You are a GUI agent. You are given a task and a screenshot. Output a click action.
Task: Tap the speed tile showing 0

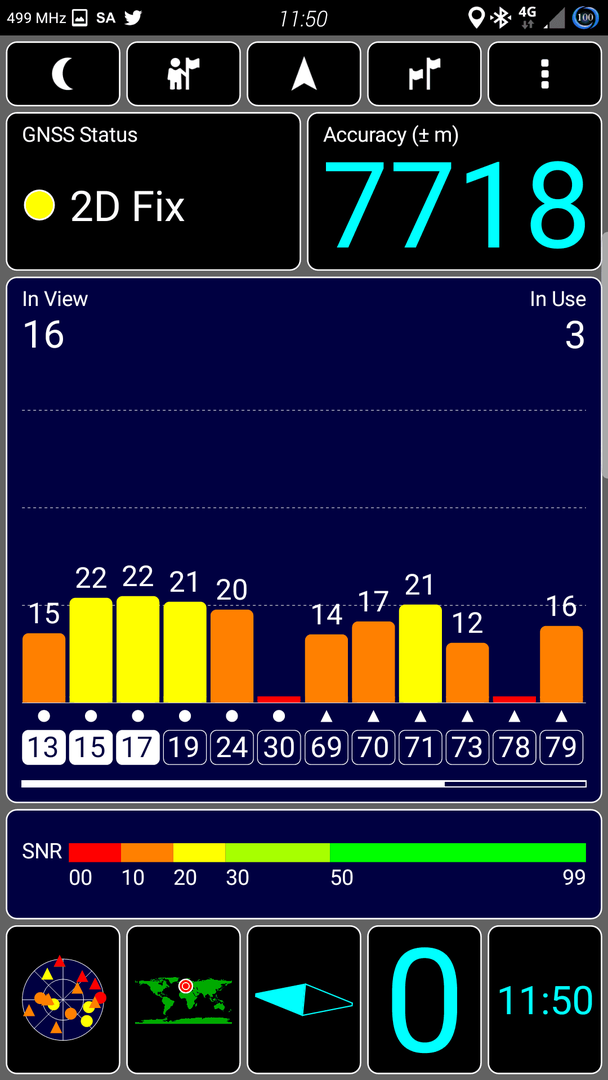click(x=424, y=999)
